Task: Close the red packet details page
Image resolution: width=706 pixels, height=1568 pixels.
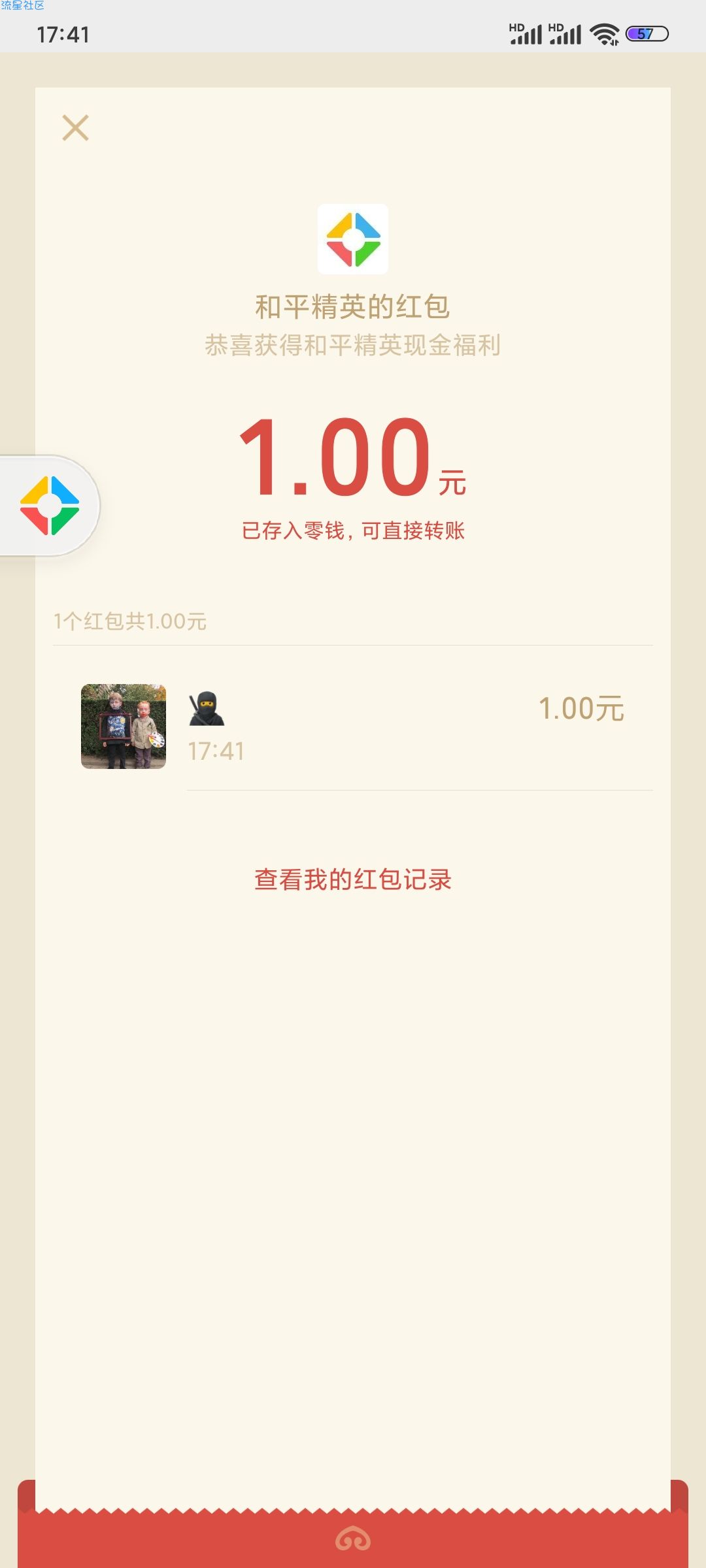Action: (75, 128)
